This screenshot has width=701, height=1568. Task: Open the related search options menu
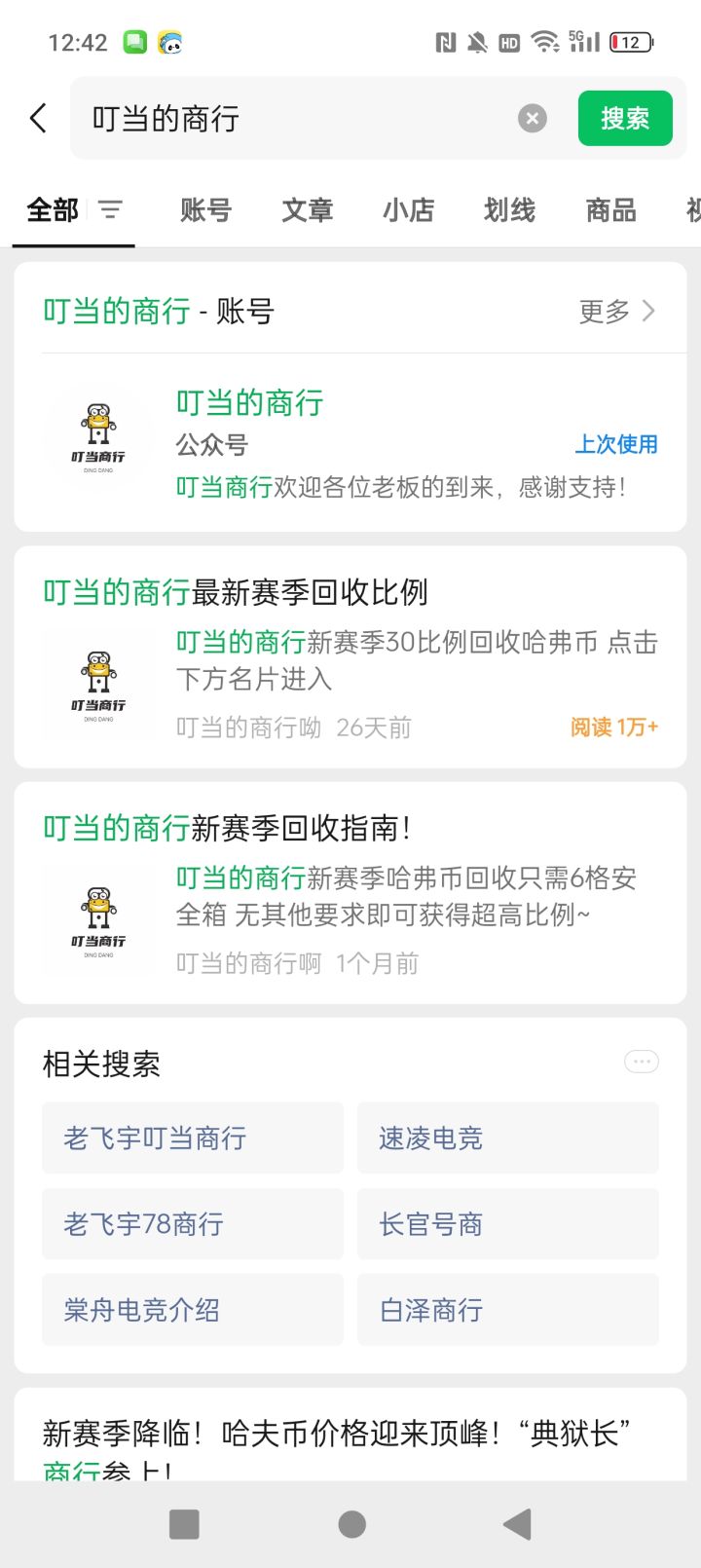pyautogui.click(x=641, y=1062)
